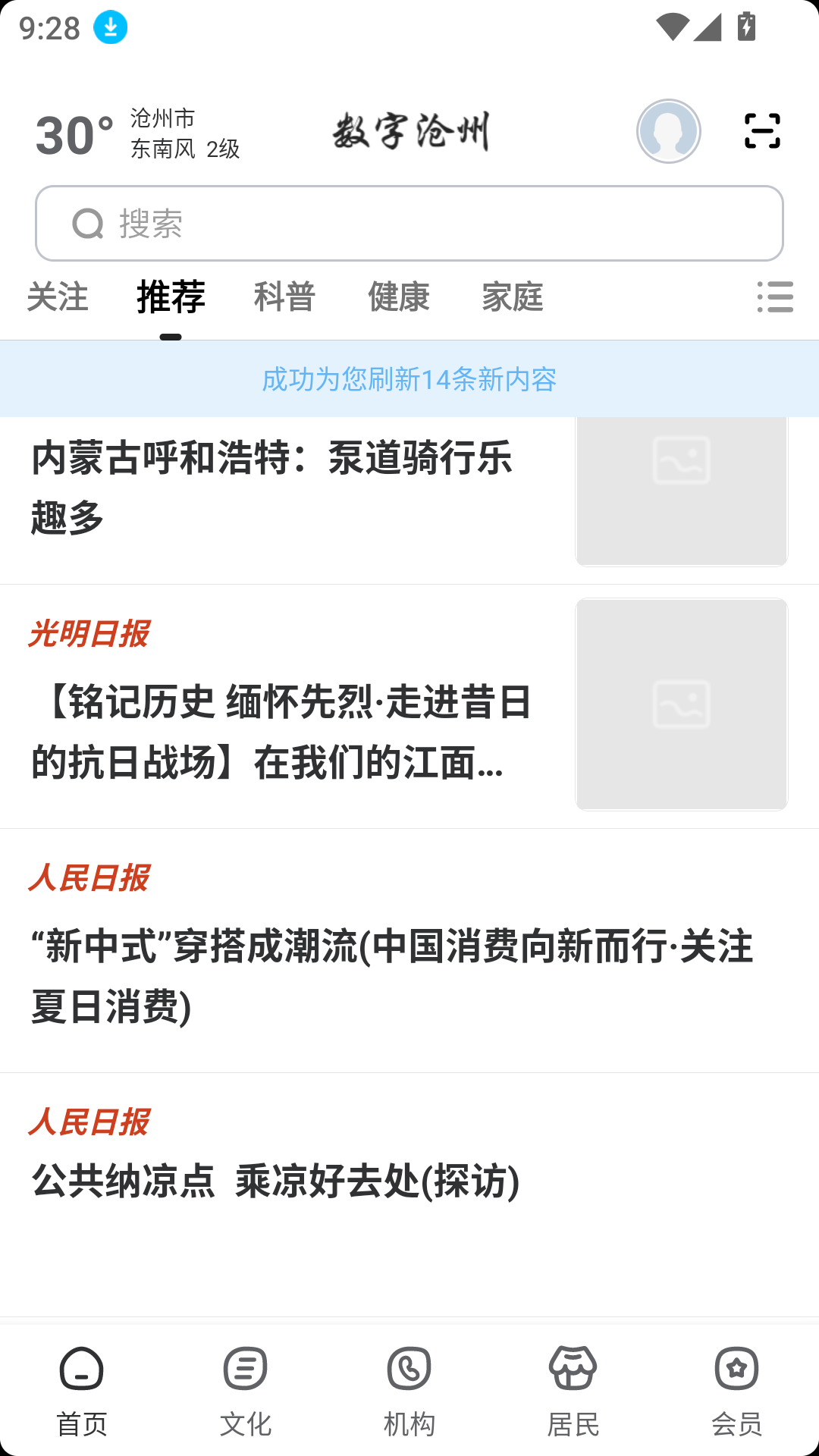Open the 健康 tab
Screen dimensions: 819x1456
click(399, 297)
